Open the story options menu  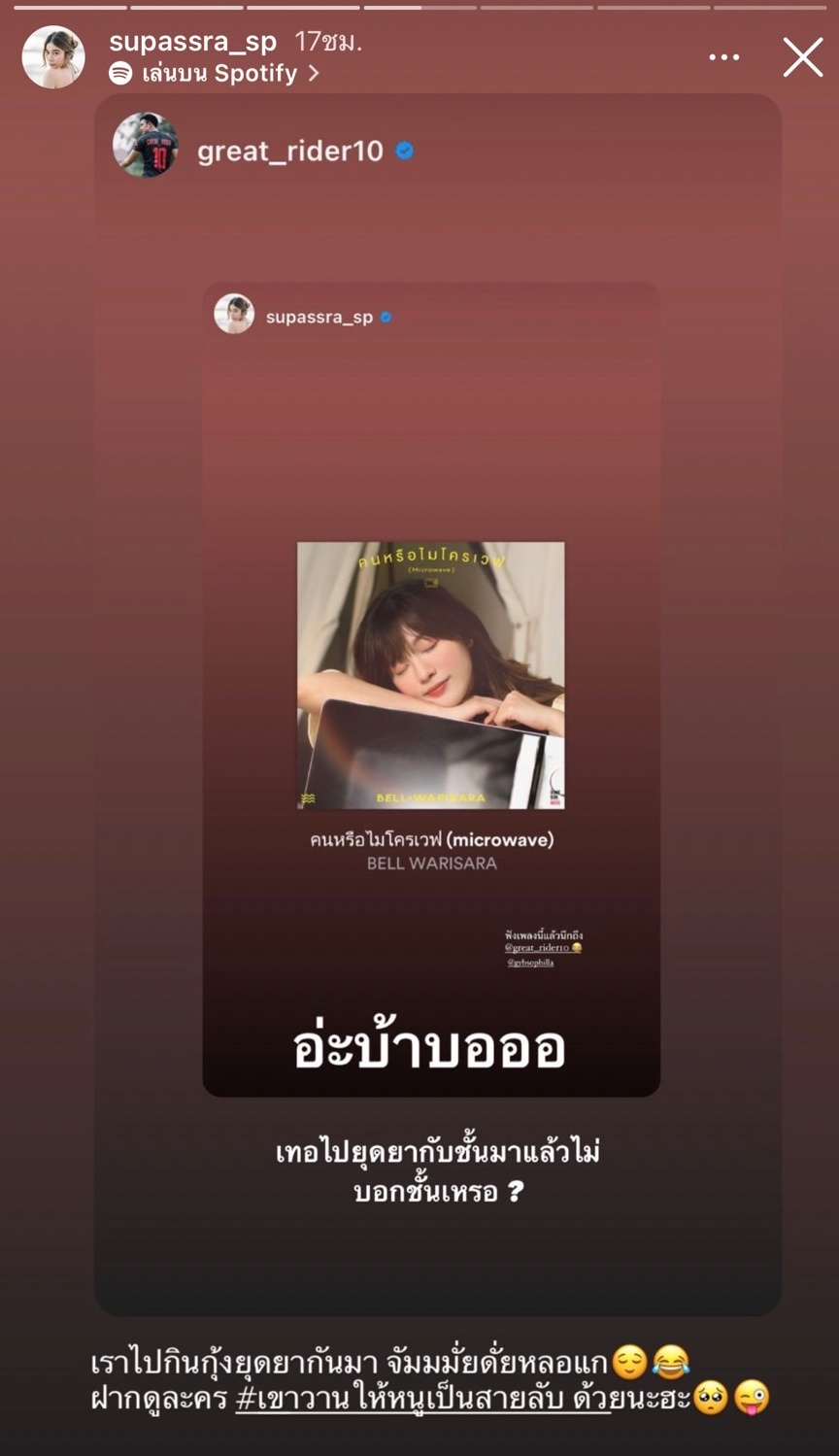(723, 58)
